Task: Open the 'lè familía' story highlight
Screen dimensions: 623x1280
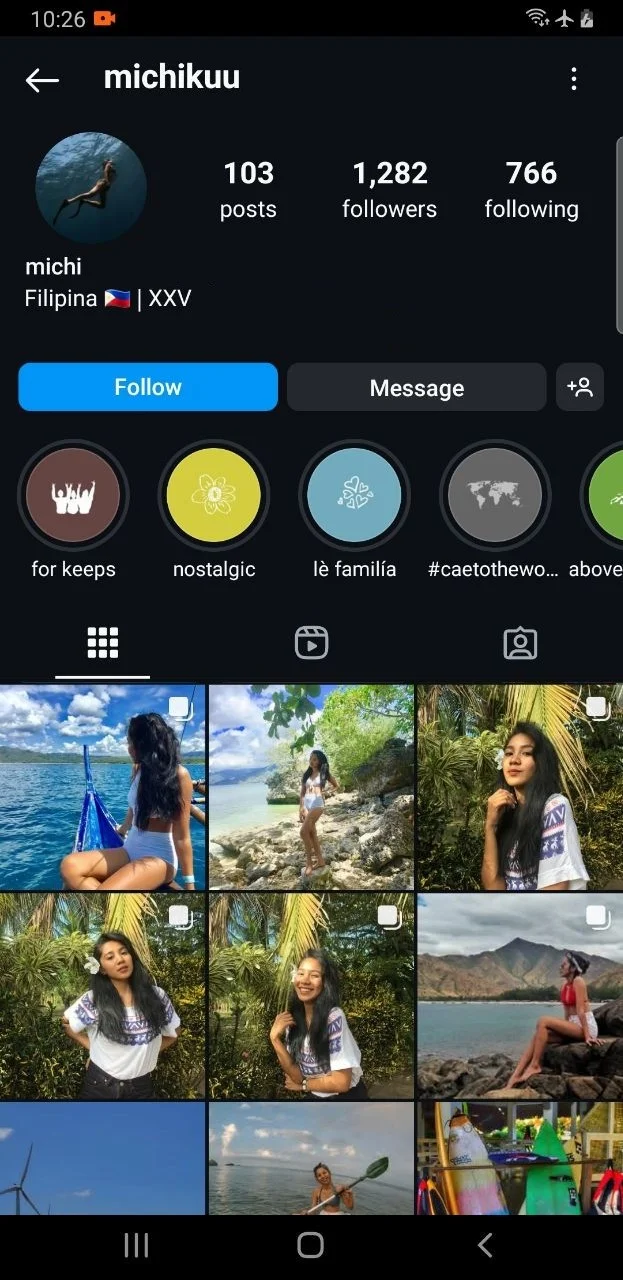Action: pos(355,495)
